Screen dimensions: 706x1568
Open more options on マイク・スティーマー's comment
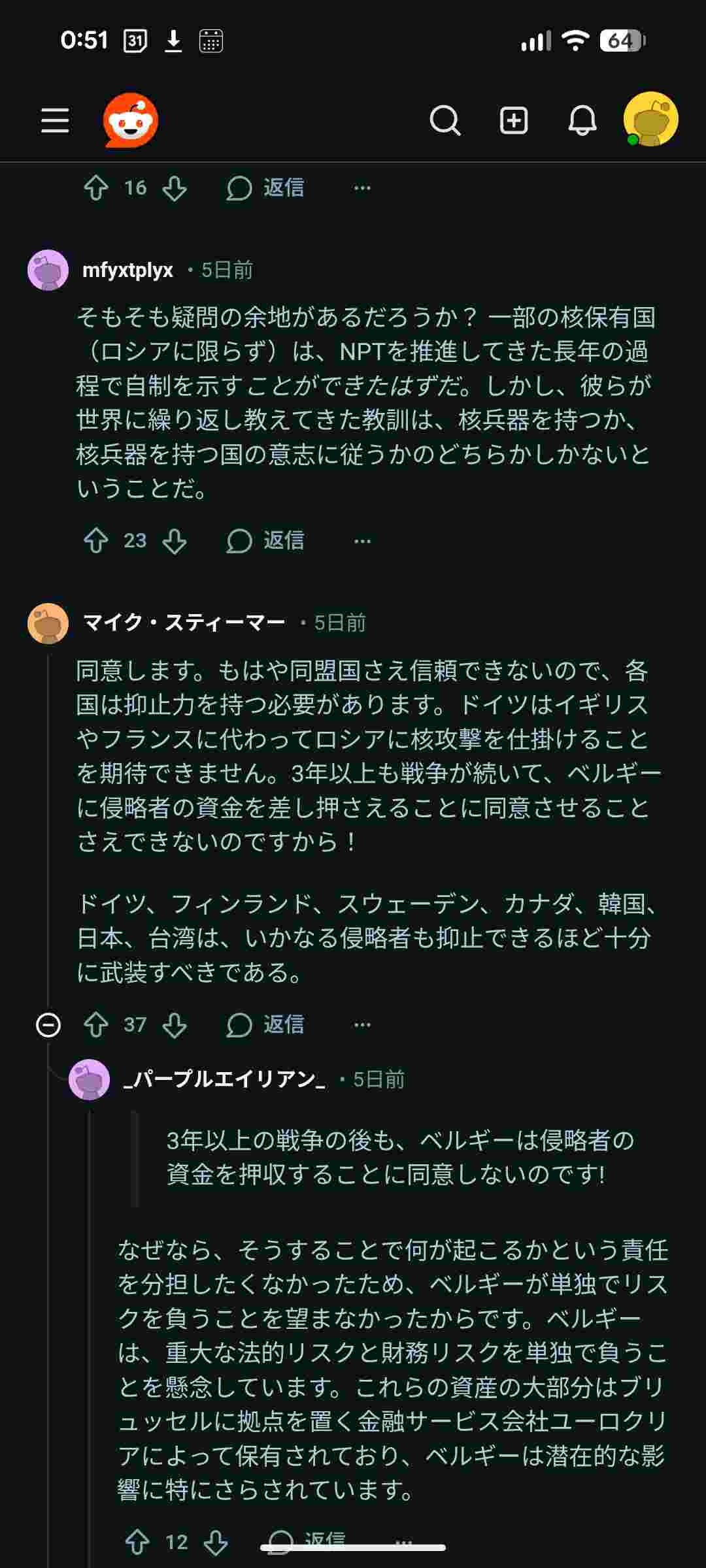pyautogui.click(x=362, y=1024)
